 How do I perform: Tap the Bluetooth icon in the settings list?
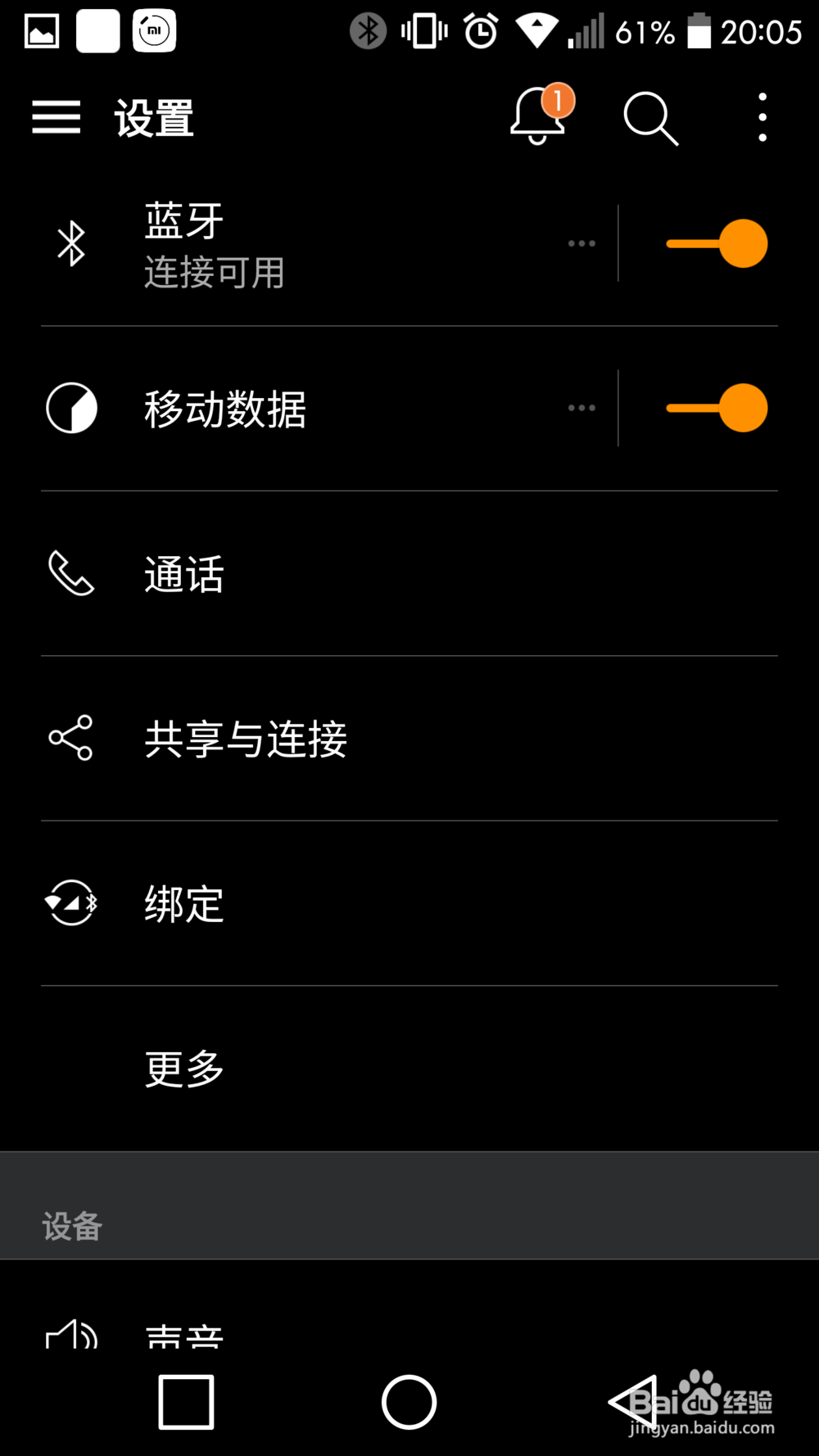[x=70, y=243]
